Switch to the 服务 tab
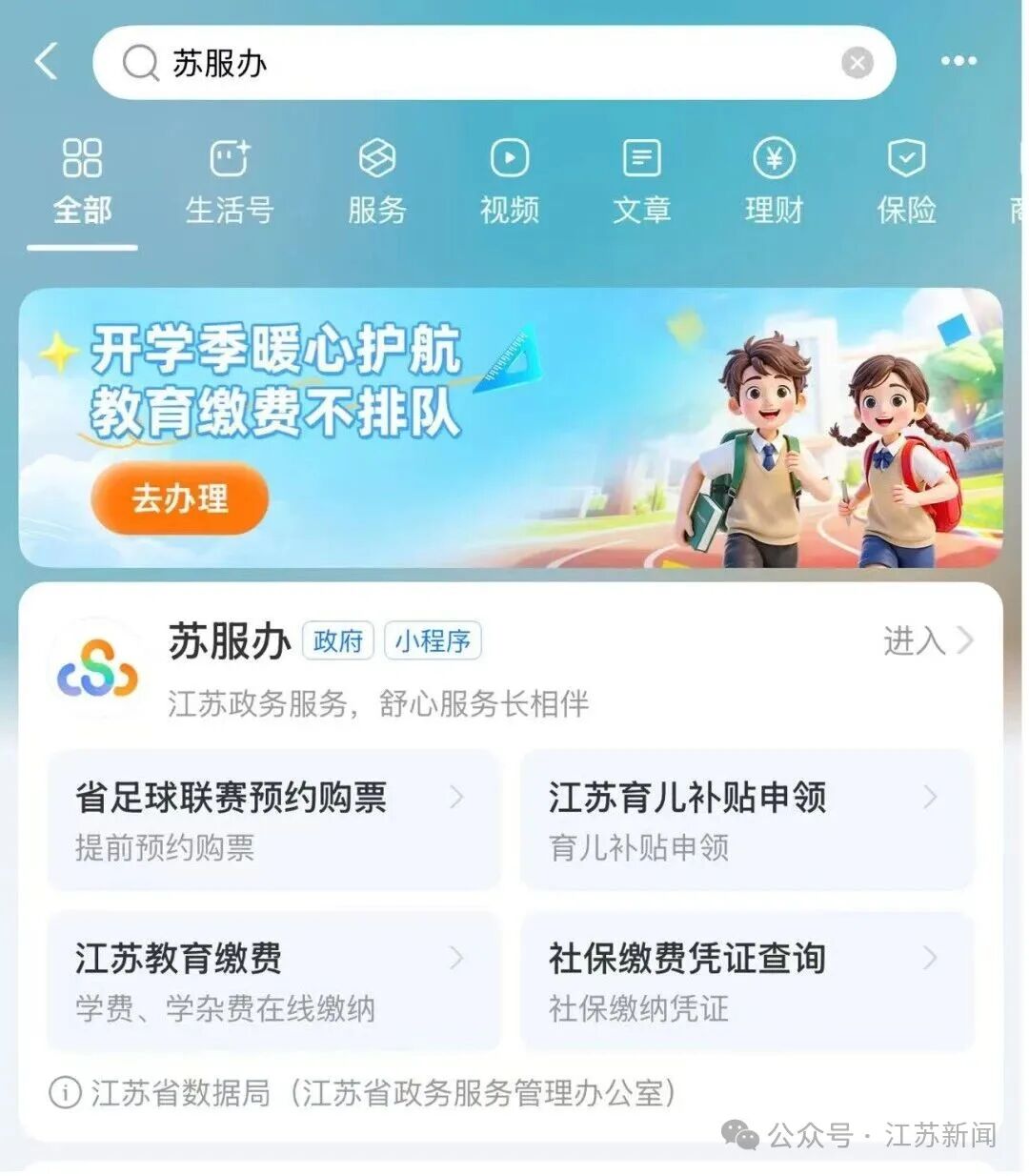 pyautogui.click(x=376, y=183)
